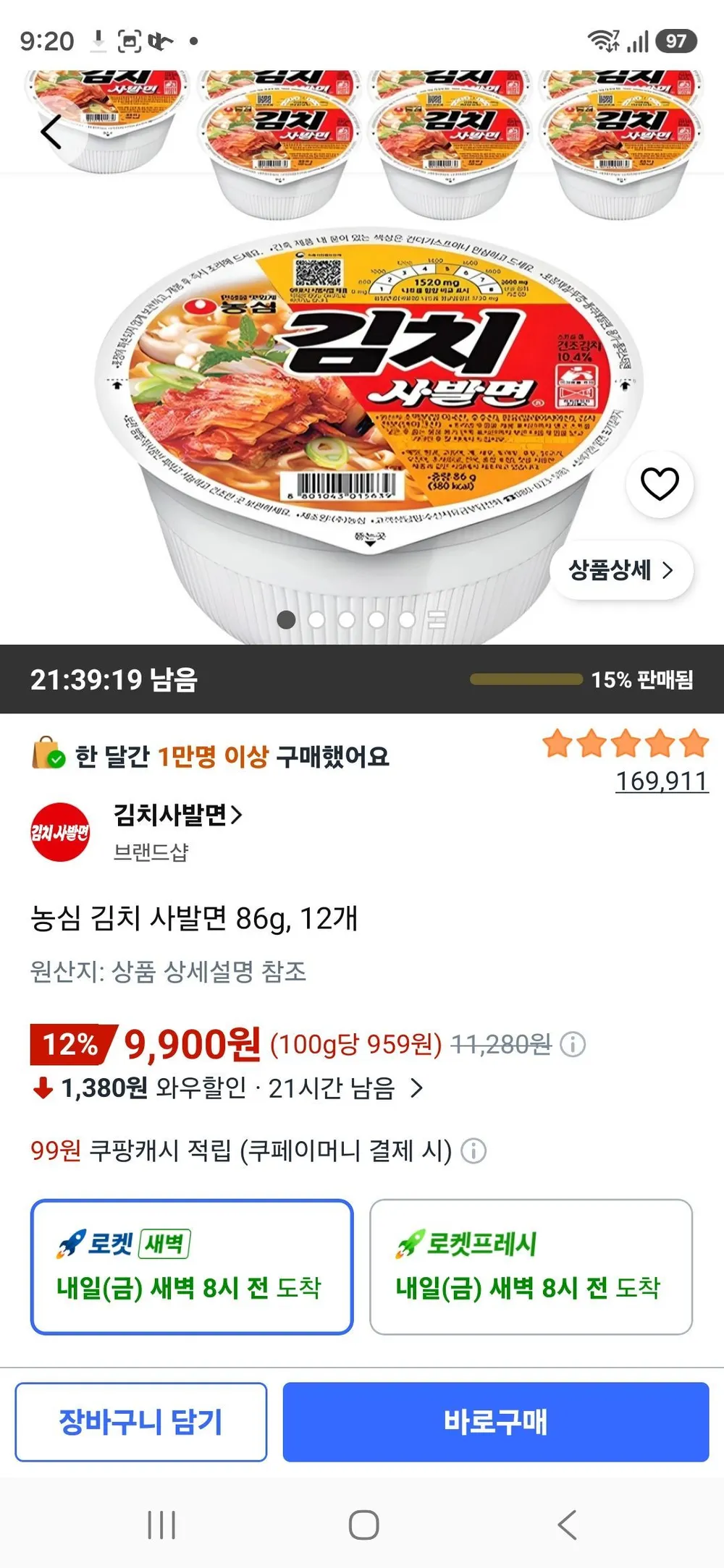Viewport: 724px width, 1568px height.
Task: Tap the system home button
Action: [363, 1525]
